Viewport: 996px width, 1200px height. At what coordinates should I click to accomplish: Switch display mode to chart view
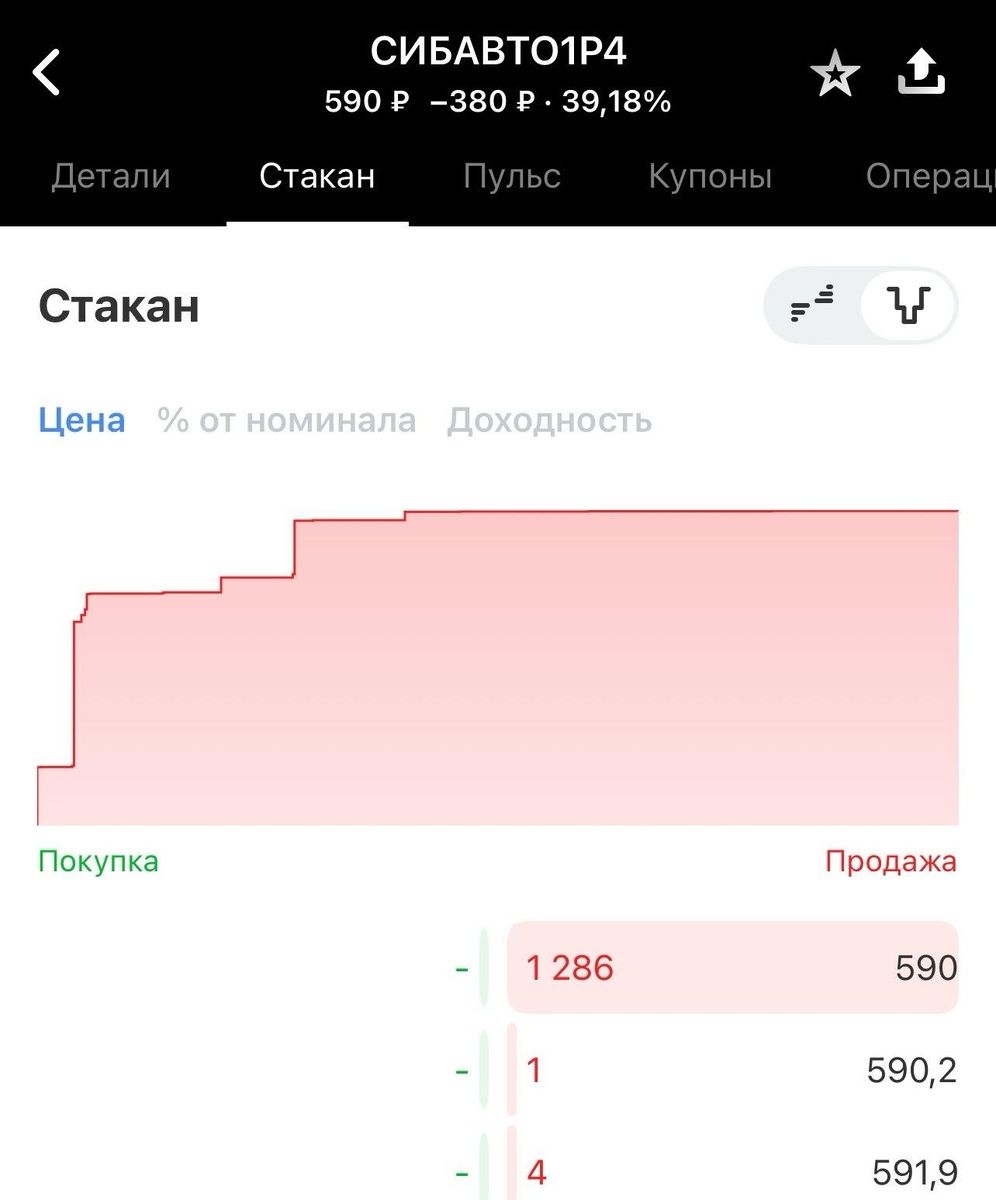(910, 306)
